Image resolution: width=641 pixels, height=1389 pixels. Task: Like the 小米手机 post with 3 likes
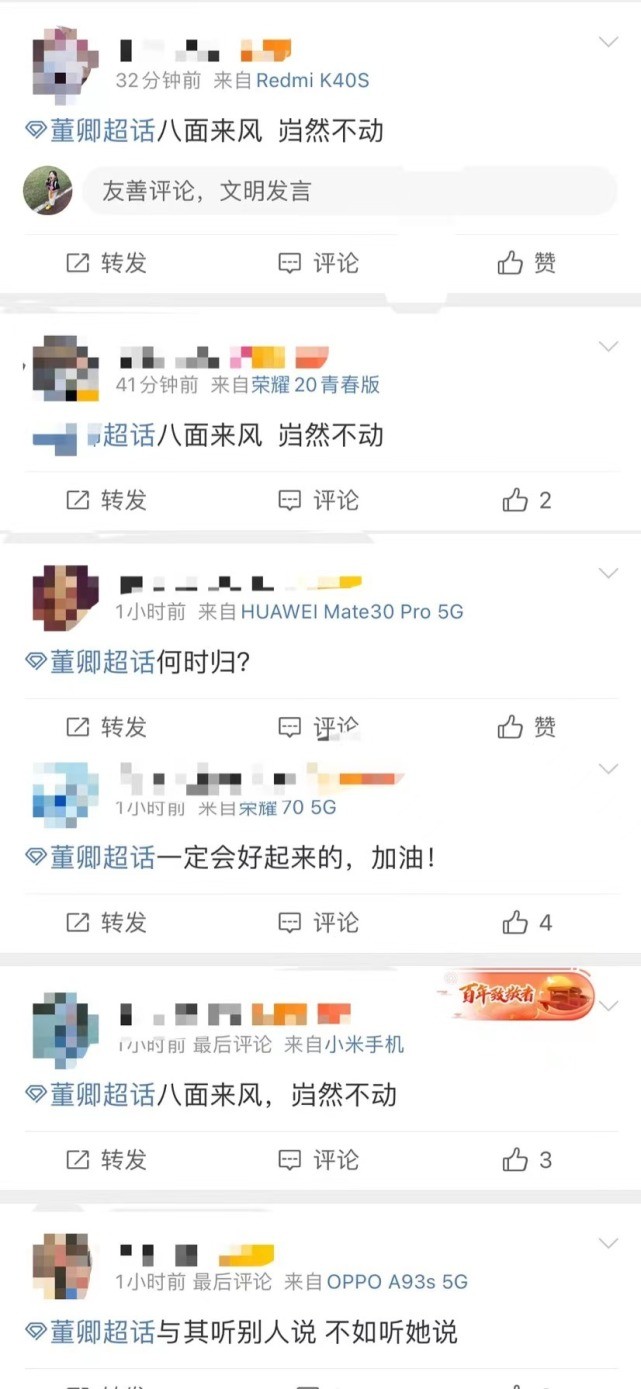point(527,1160)
